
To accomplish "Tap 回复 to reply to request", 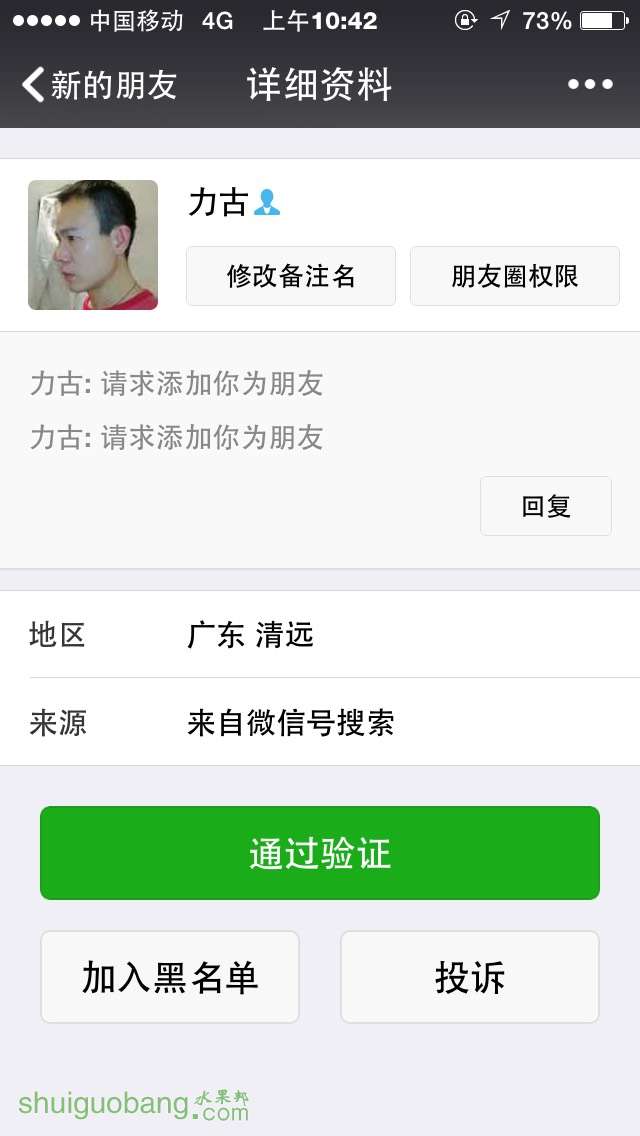I will click(x=545, y=506).
